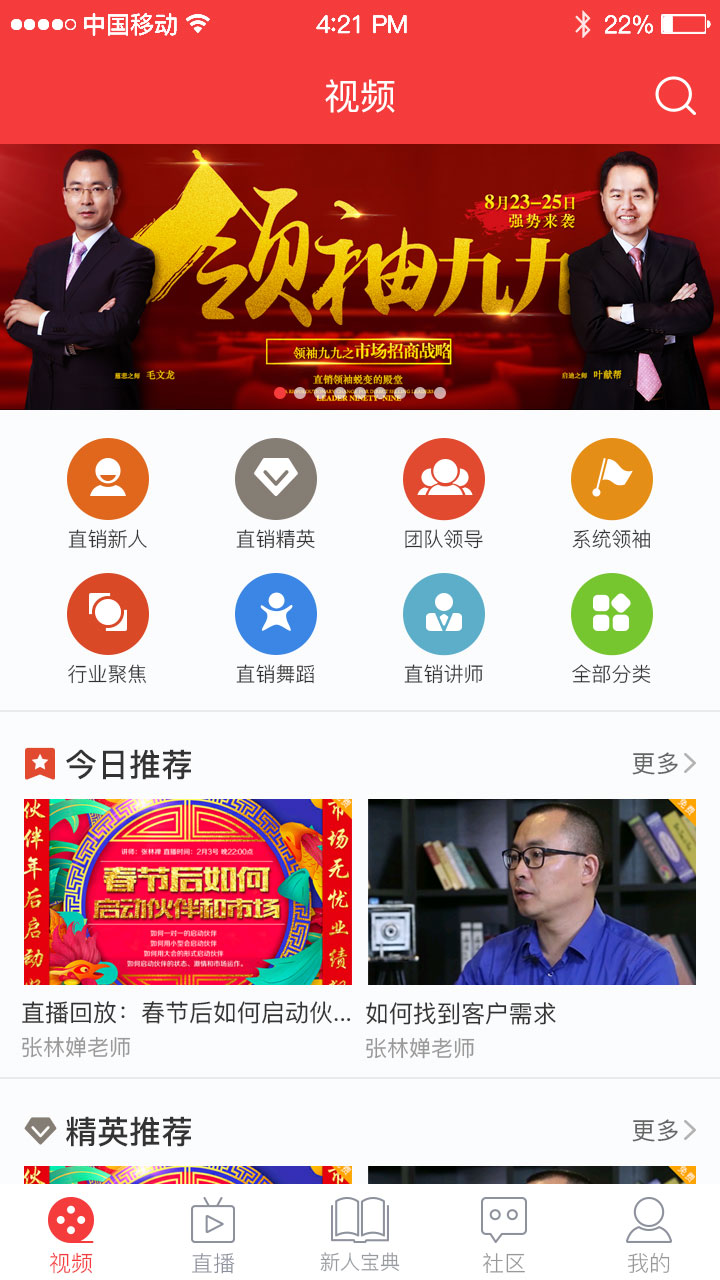Open the 直销新人 category icon

click(x=107, y=478)
